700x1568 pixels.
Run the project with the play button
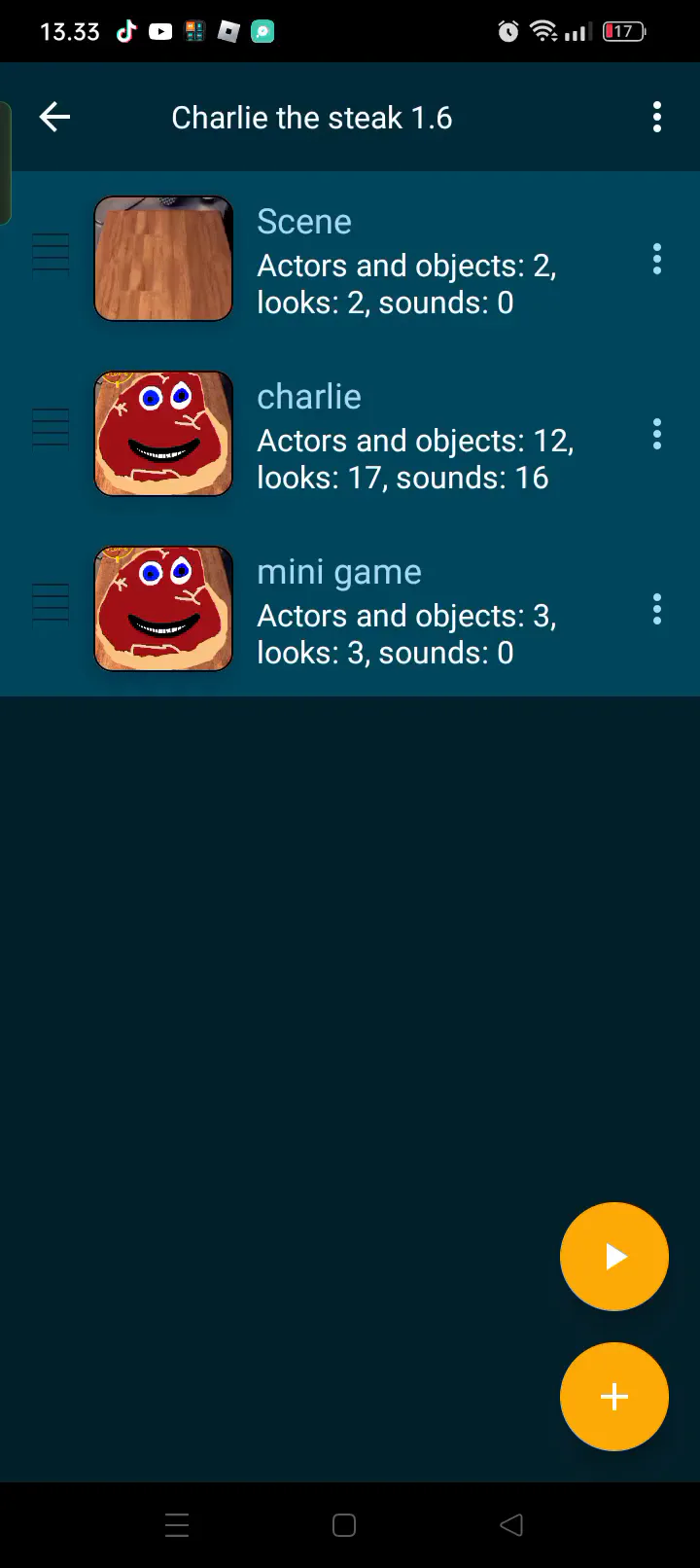coord(614,1256)
